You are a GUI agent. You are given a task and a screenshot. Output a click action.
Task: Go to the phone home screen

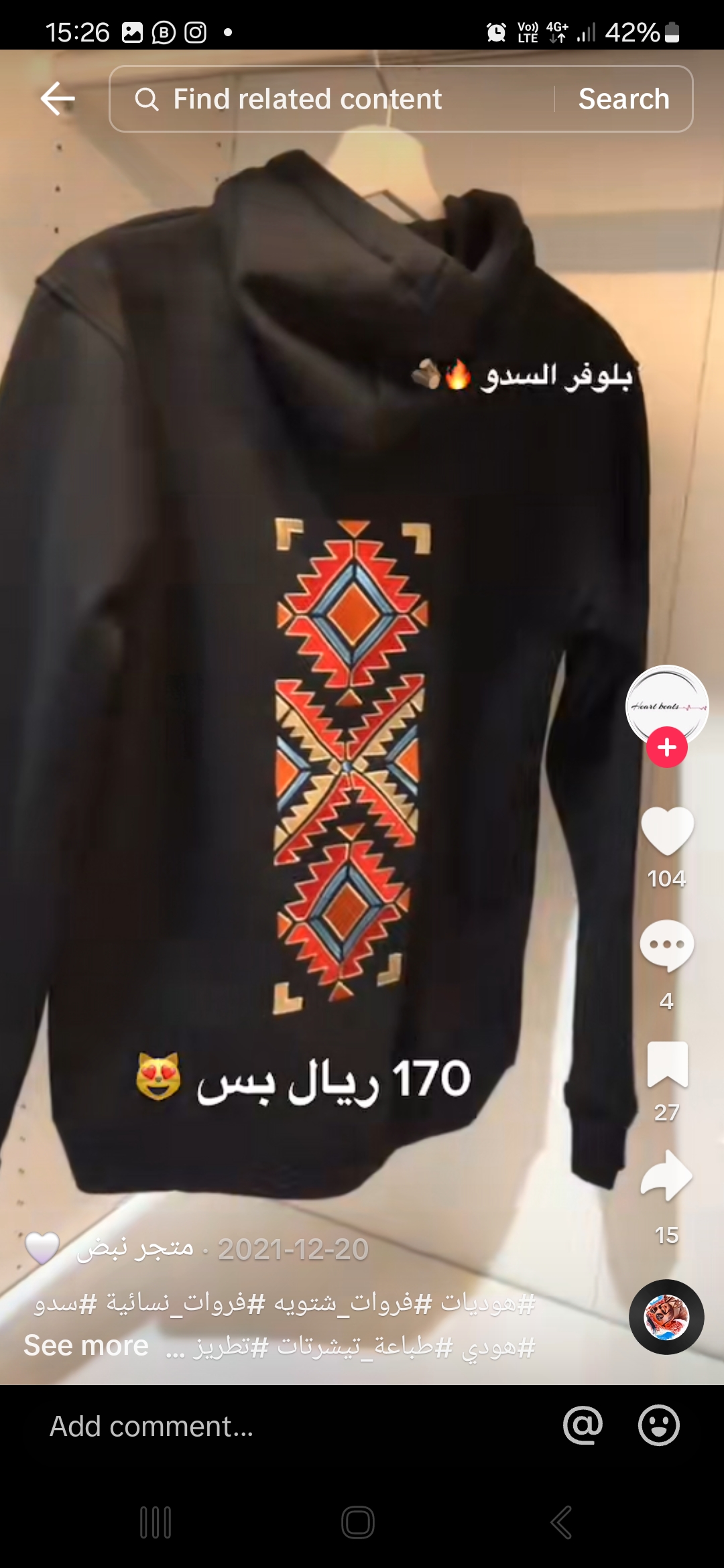coord(358,1522)
